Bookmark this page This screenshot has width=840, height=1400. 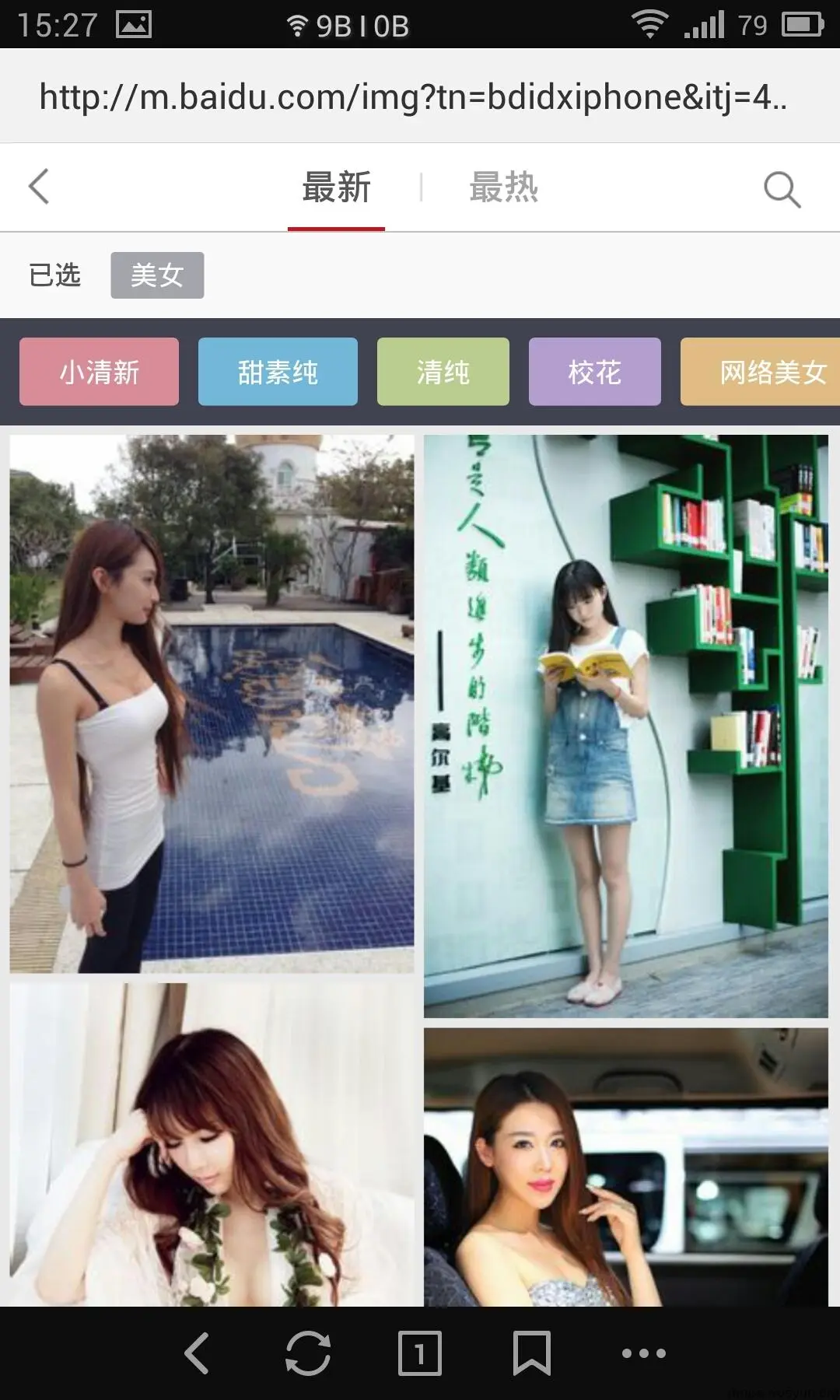tap(532, 1353)
